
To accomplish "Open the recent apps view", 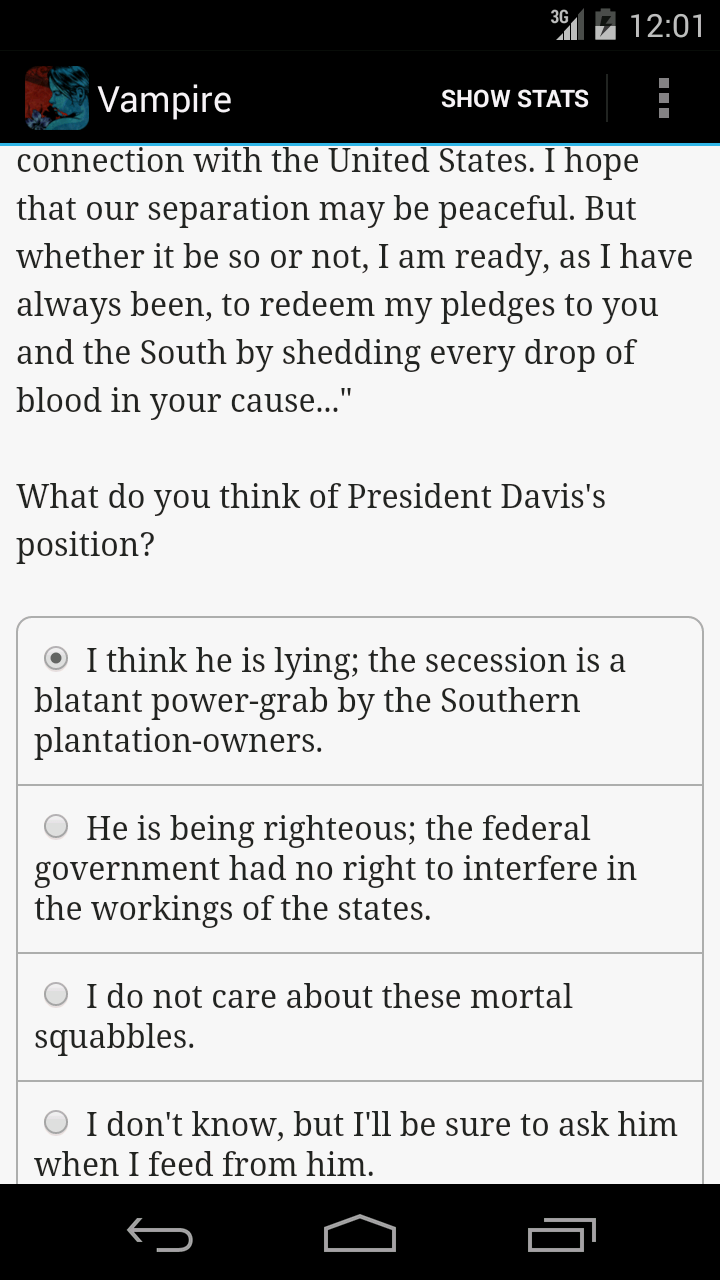I will (x=561, y=1235).
